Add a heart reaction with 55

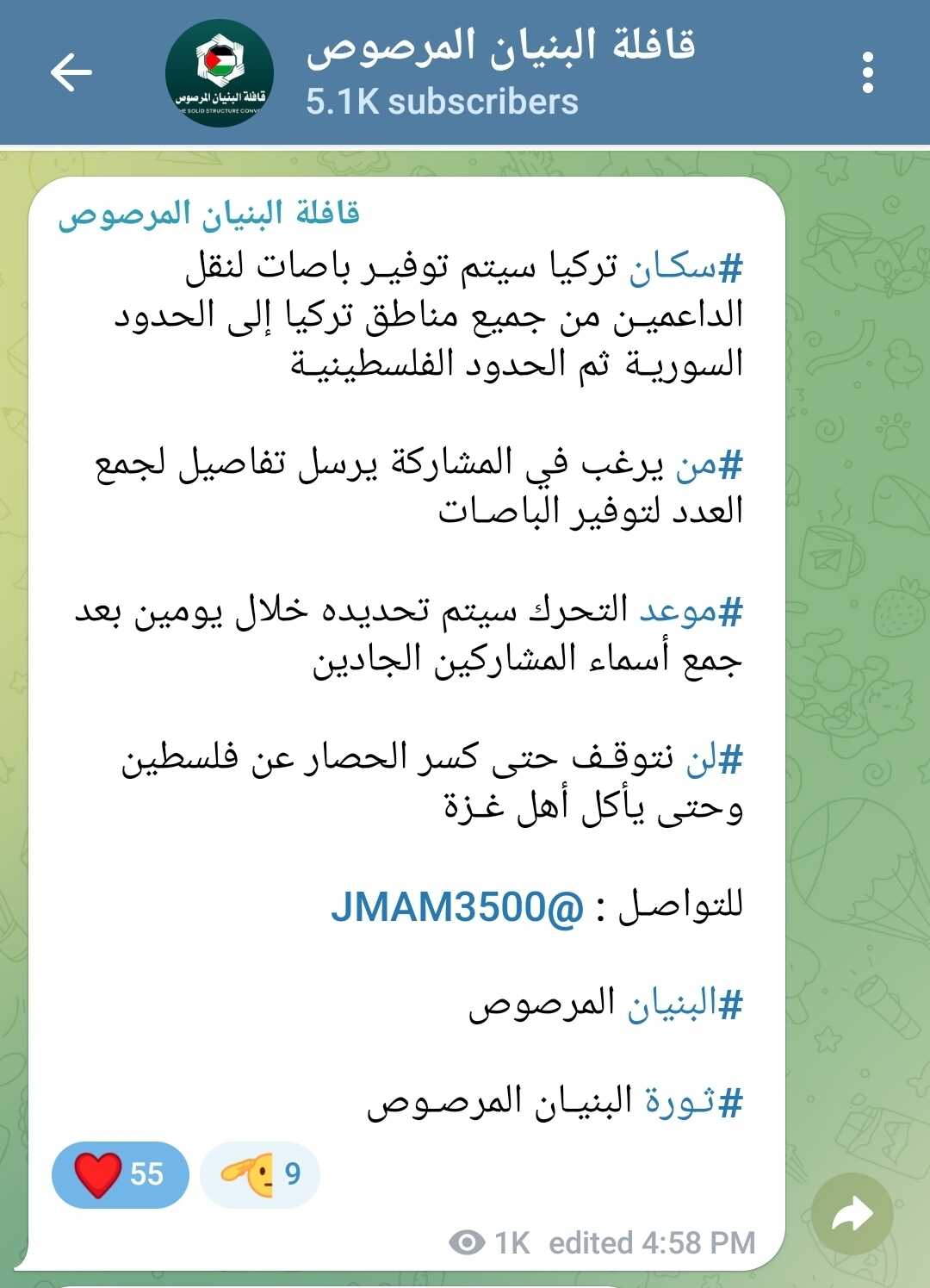point(120,1174)
